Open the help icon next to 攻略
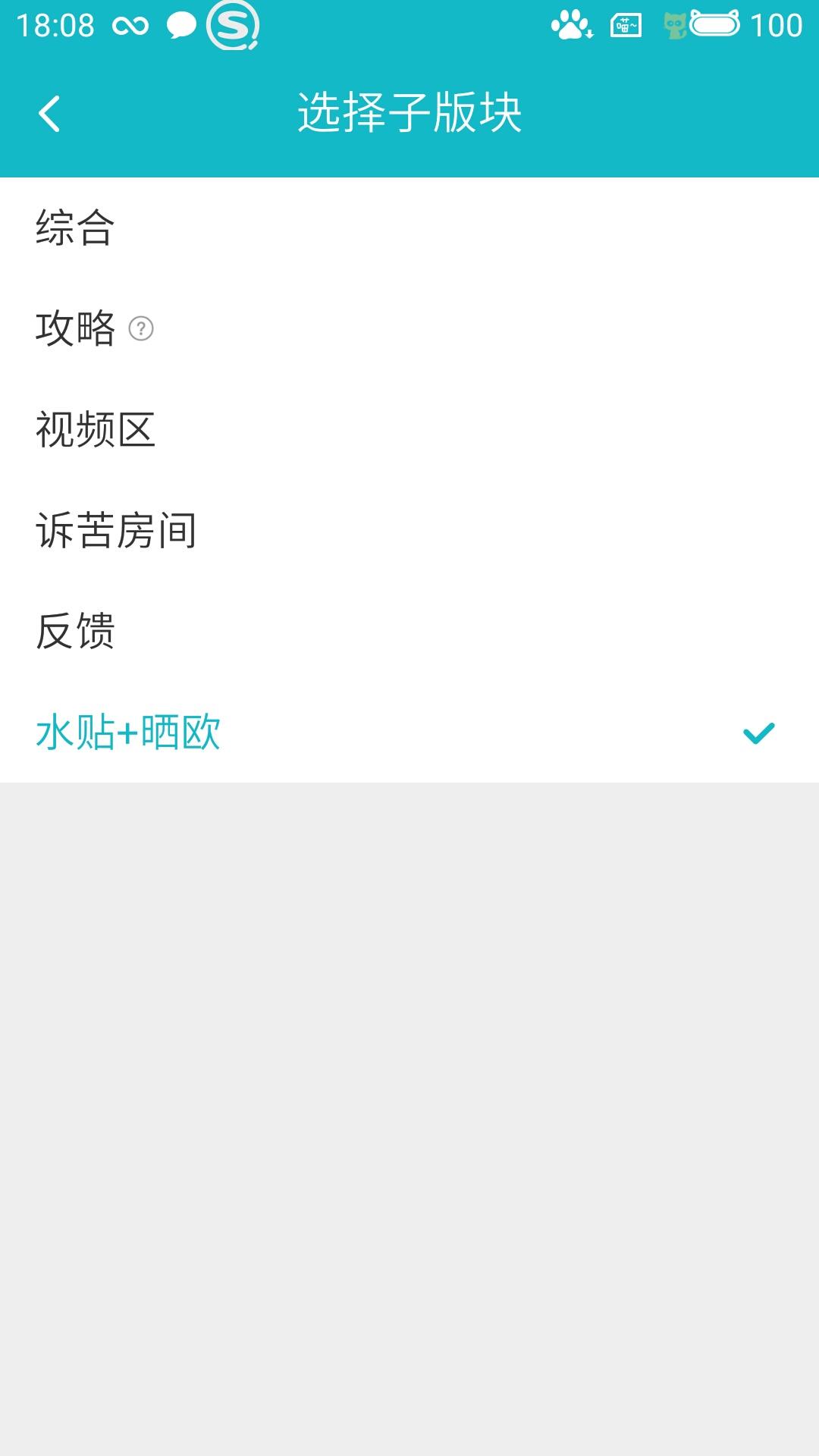 143,330
